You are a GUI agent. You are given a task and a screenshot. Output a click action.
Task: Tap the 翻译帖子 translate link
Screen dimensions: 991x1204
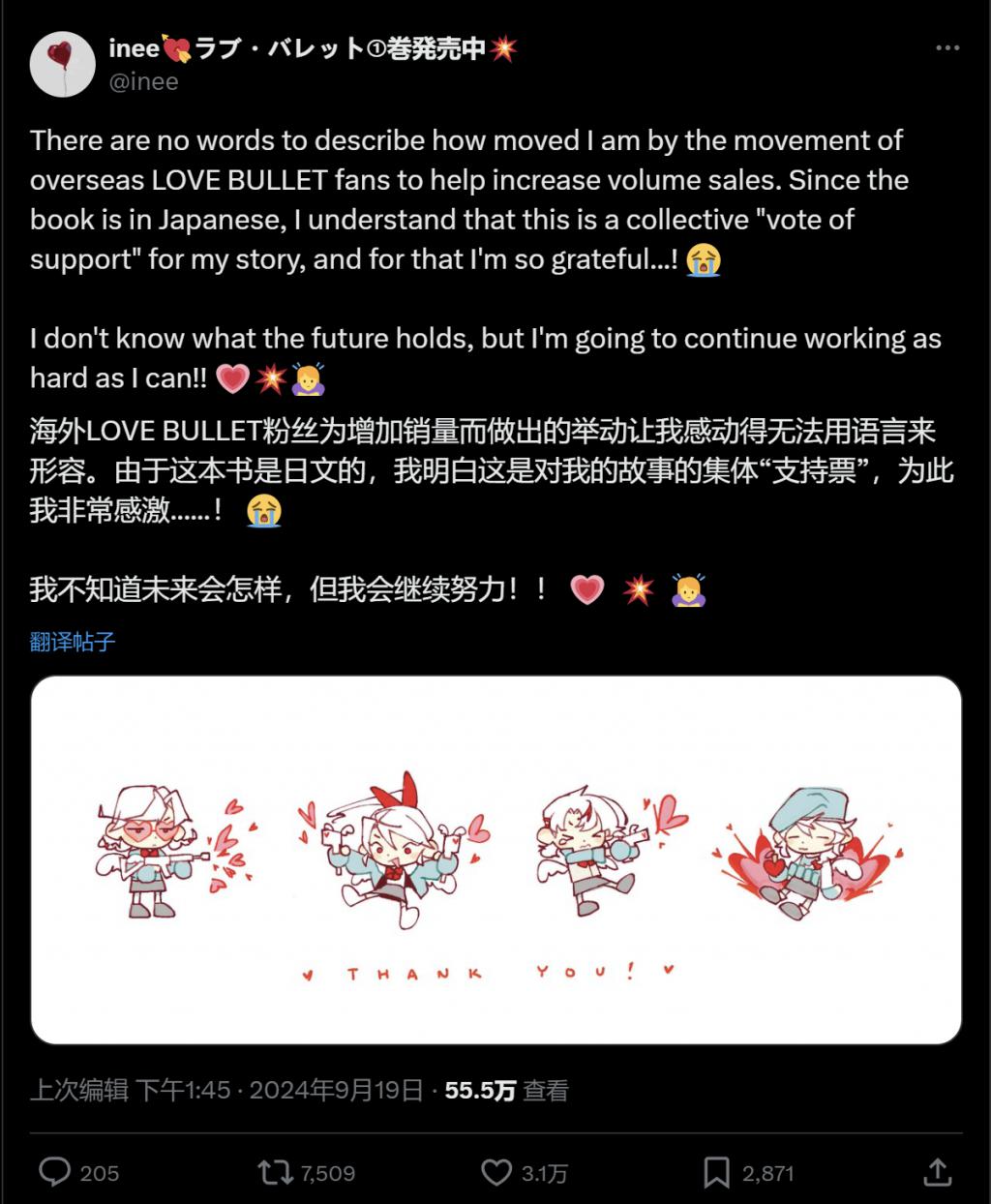(73, 641)
